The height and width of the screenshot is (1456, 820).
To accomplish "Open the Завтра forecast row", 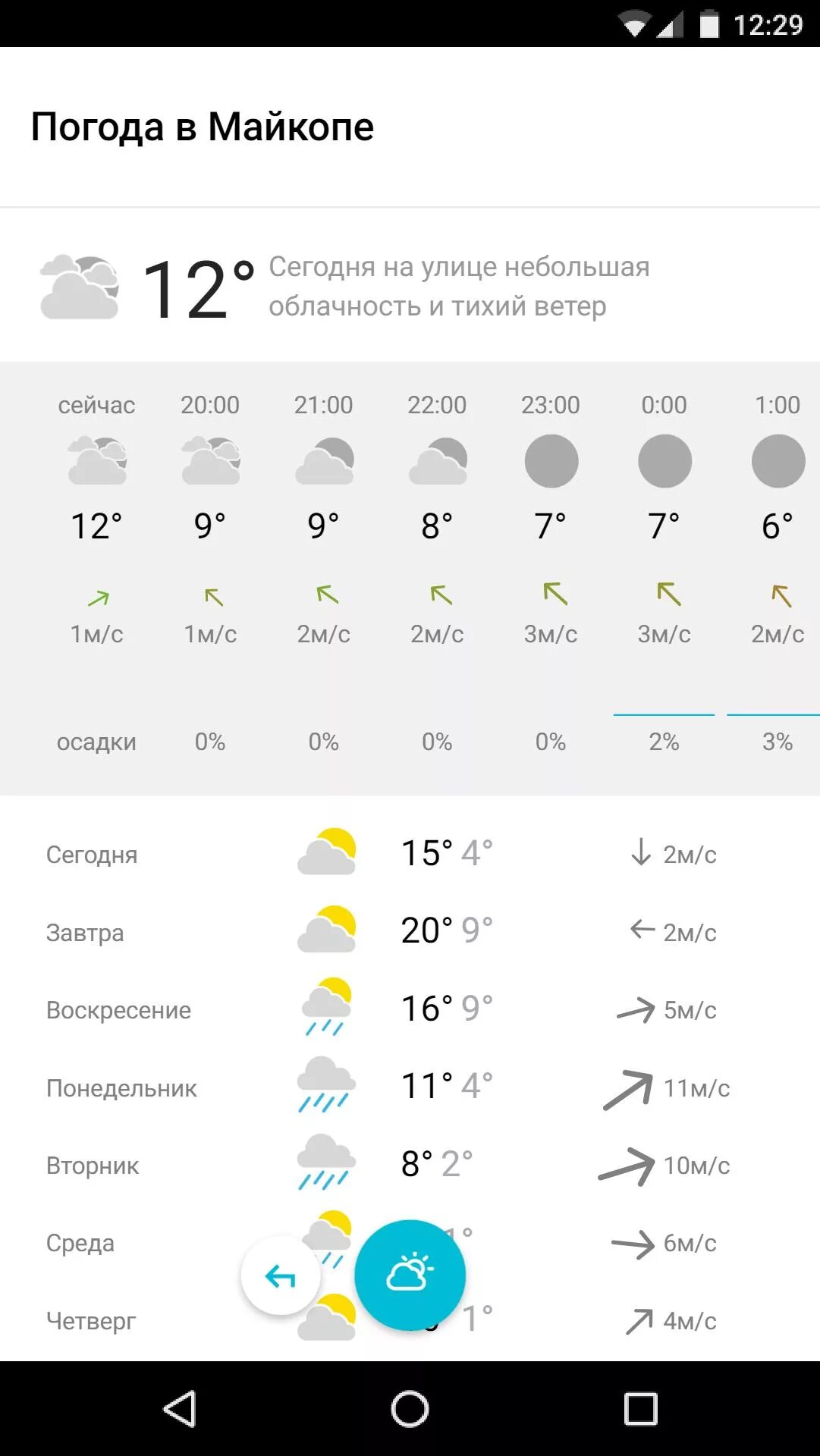I will coord(410,932).
